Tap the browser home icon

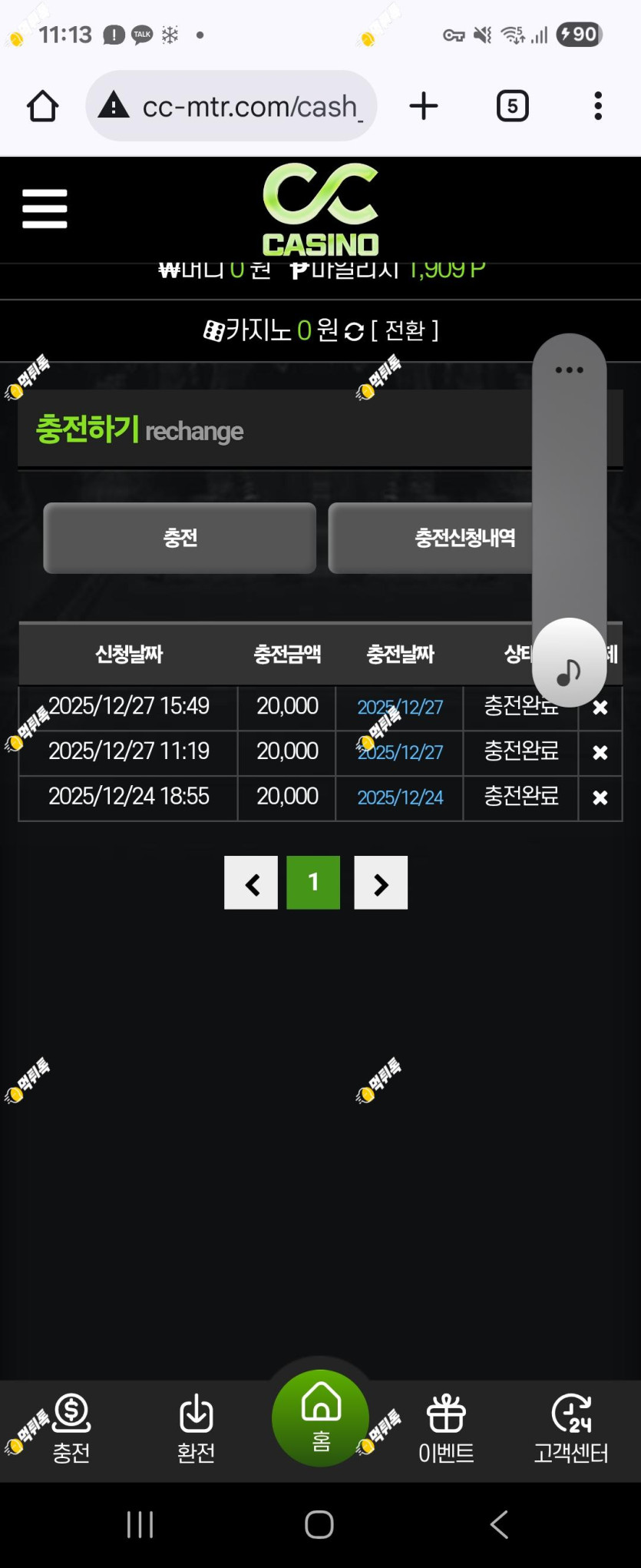[43, 106]
